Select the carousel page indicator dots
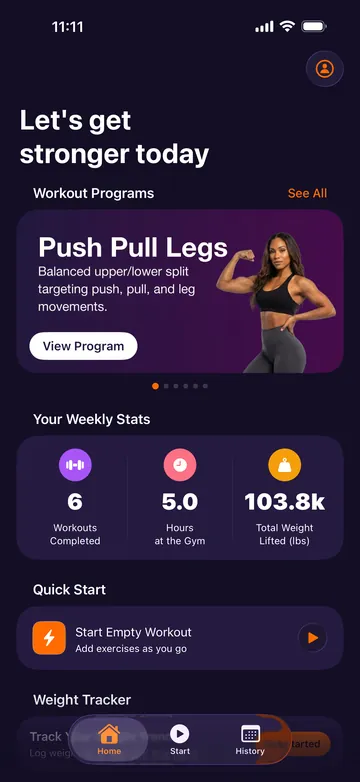This screenshot has width=360, height=782. pos(180,386)
